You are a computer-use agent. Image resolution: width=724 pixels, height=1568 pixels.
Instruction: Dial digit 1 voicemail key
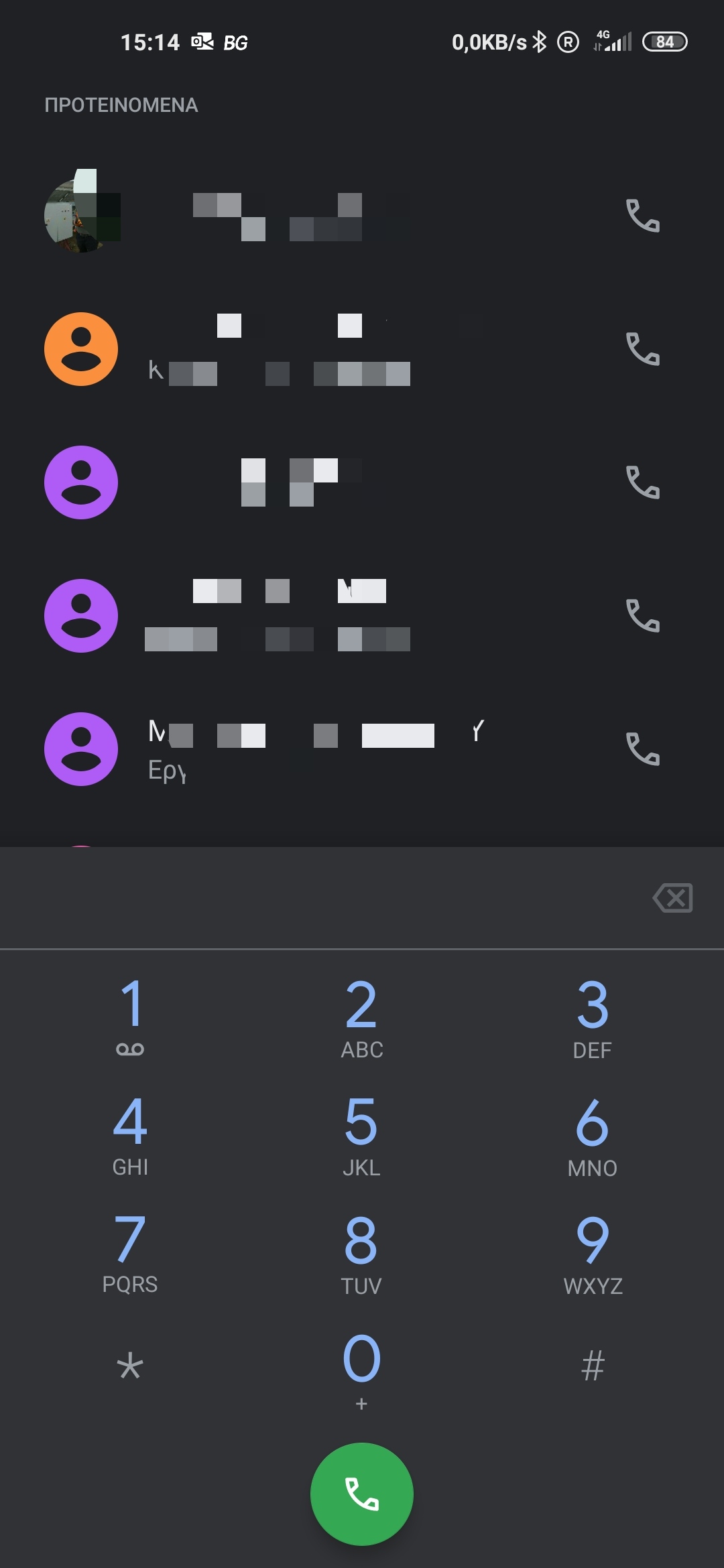pos(130,1016)
